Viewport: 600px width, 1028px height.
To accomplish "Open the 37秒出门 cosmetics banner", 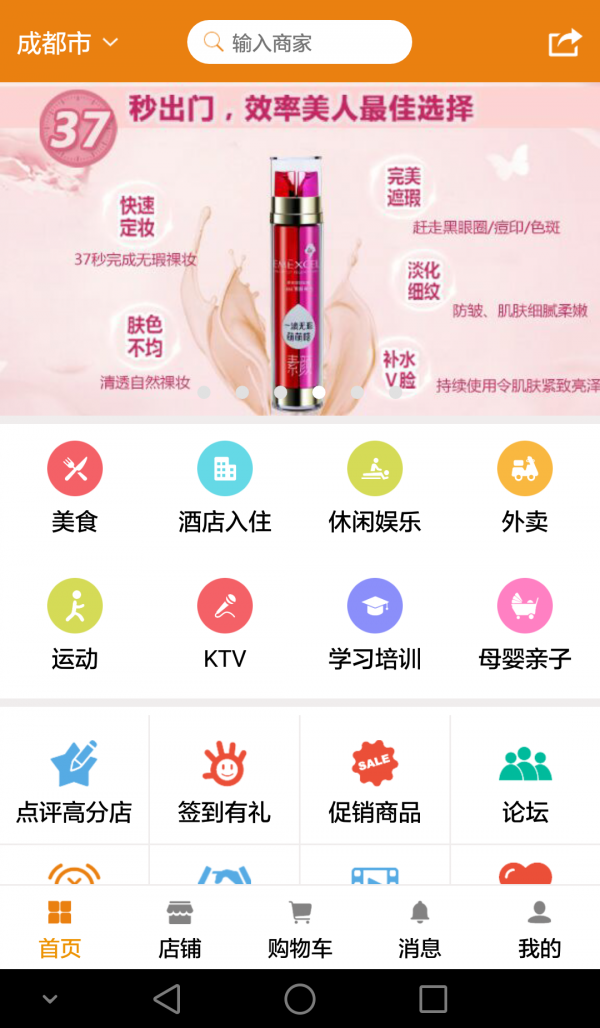I will tap(300, 249).
